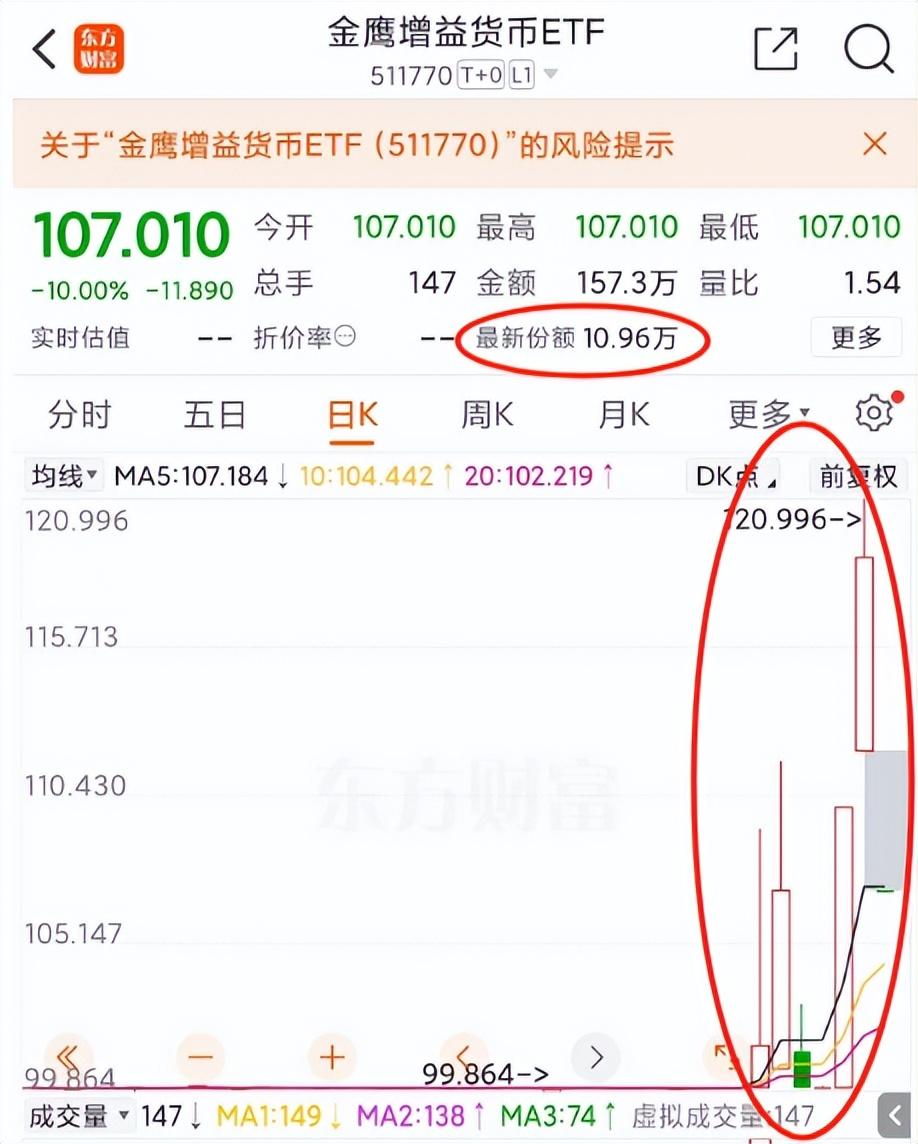
Task: Switch to the 周K tab
Action: click(485, 412)
